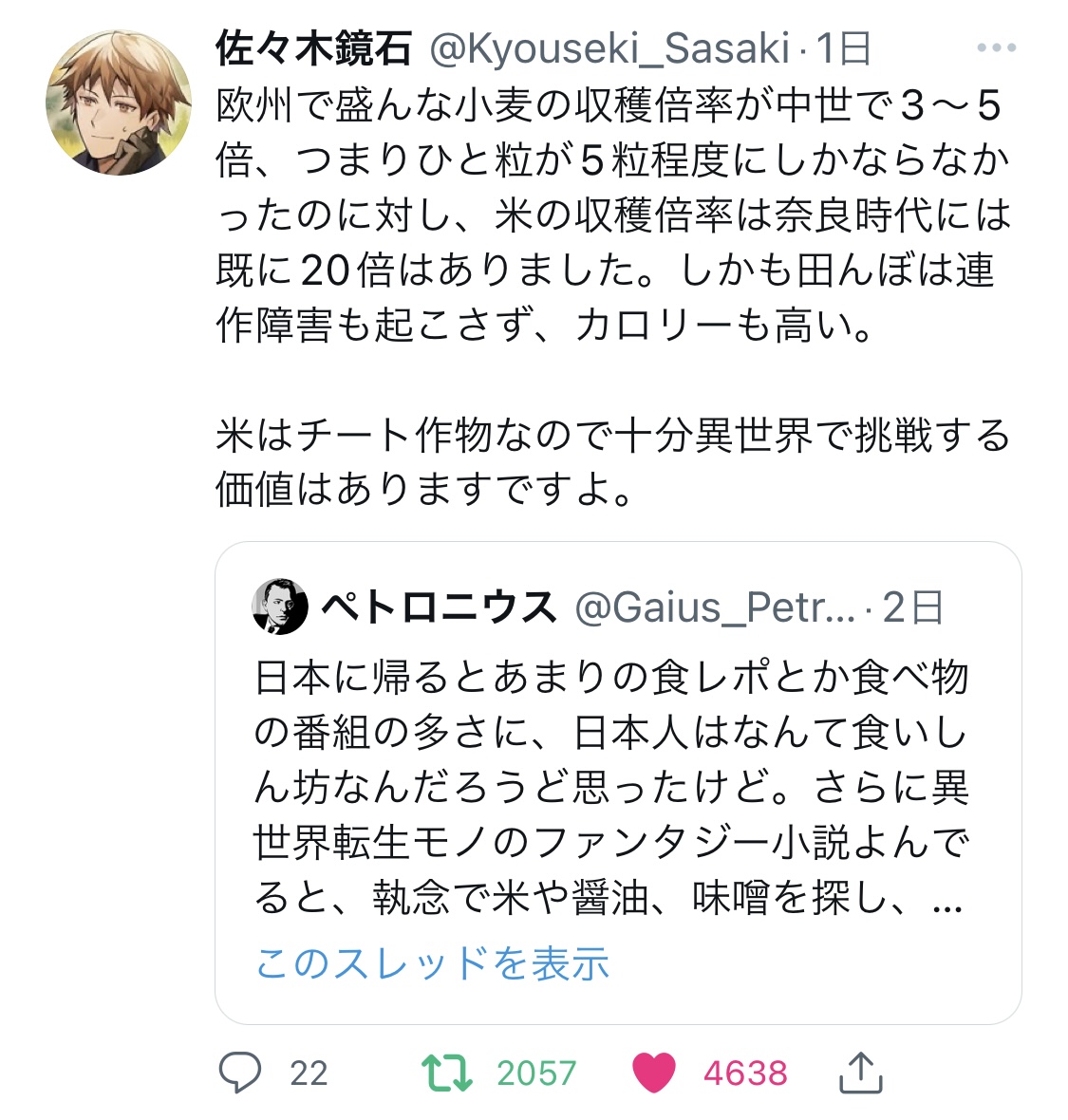Viewport: 1068px width, 1120px height.
Task: Open 佐々木鏡石's profile avatar
Action: [x=119, y=103]
